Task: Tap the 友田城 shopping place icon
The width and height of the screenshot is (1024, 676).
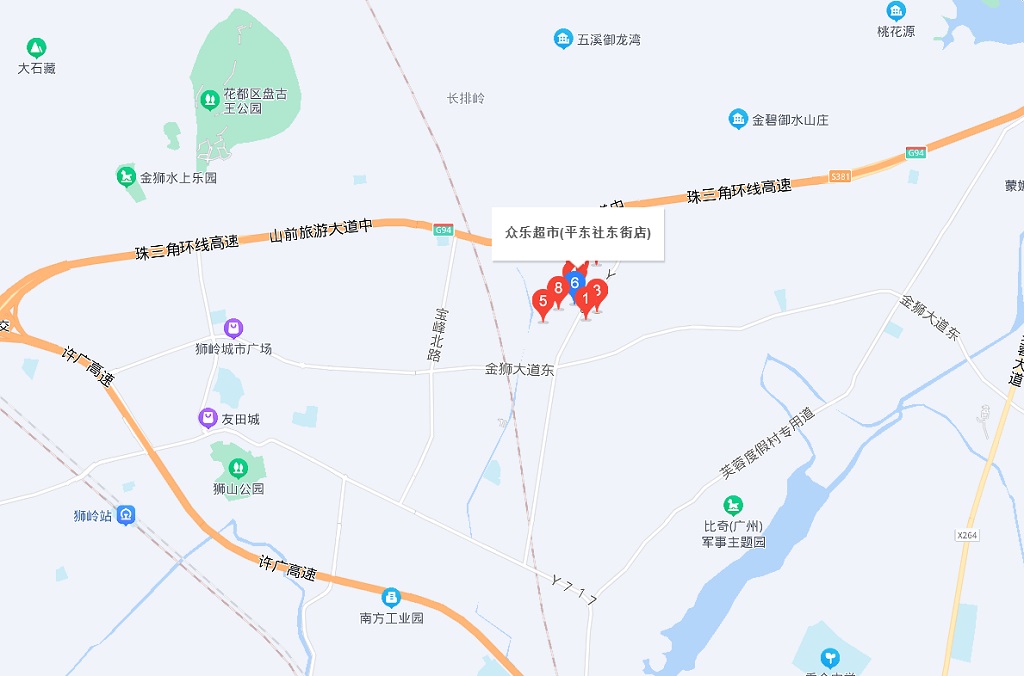Action: coord(207,418)
